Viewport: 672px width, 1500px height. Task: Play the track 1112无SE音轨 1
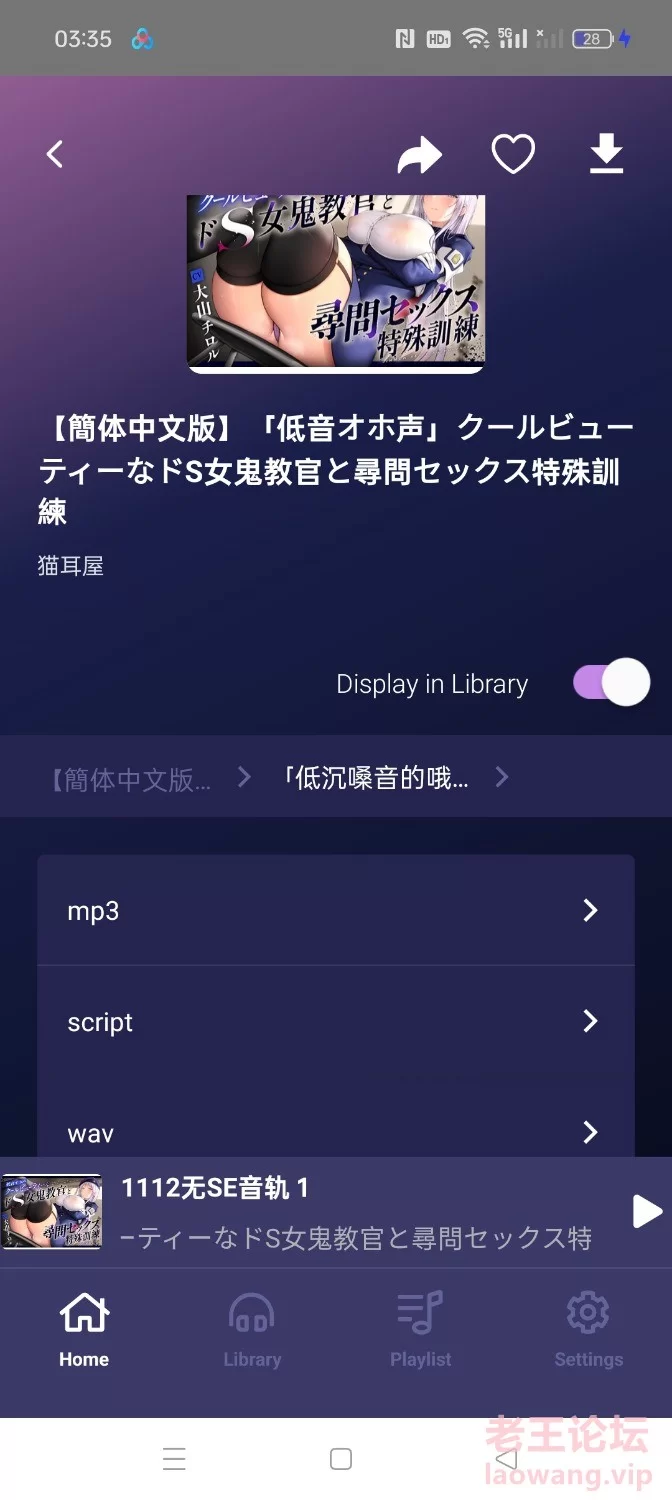coord(647,1212)
